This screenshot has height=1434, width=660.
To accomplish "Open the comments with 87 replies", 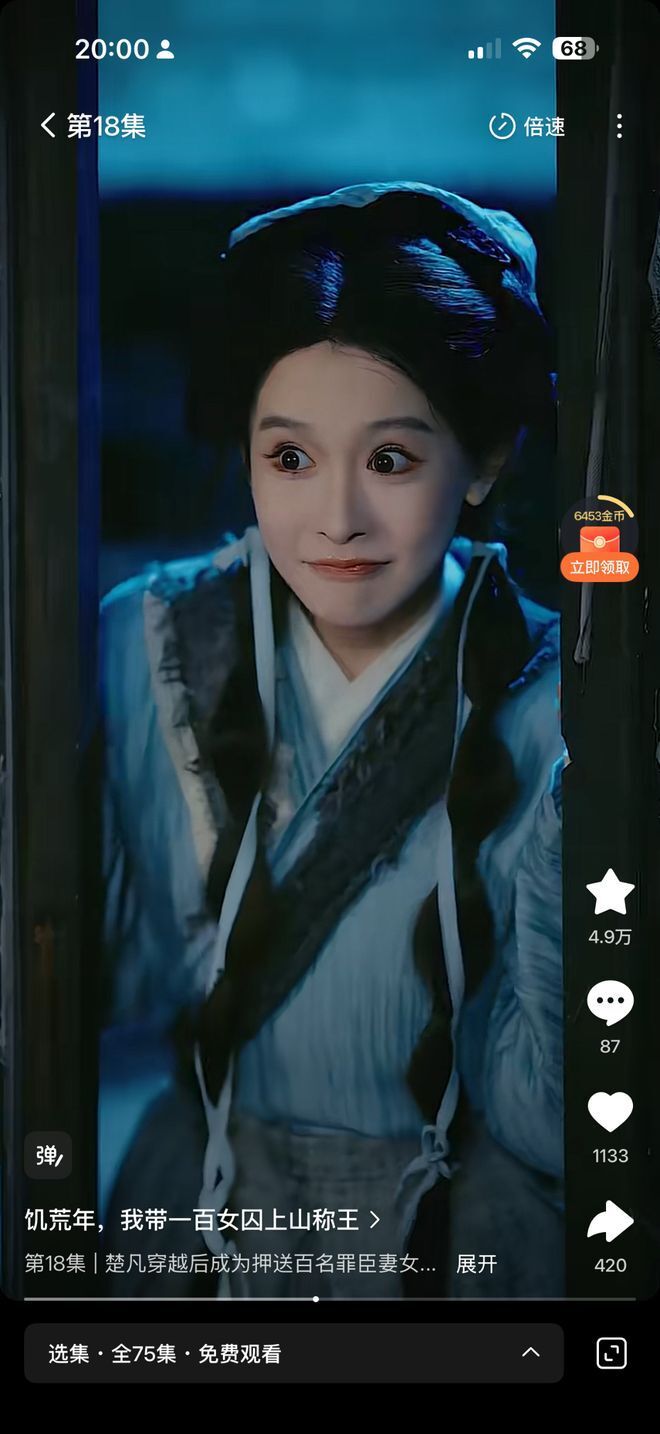I will point(610,1003).
